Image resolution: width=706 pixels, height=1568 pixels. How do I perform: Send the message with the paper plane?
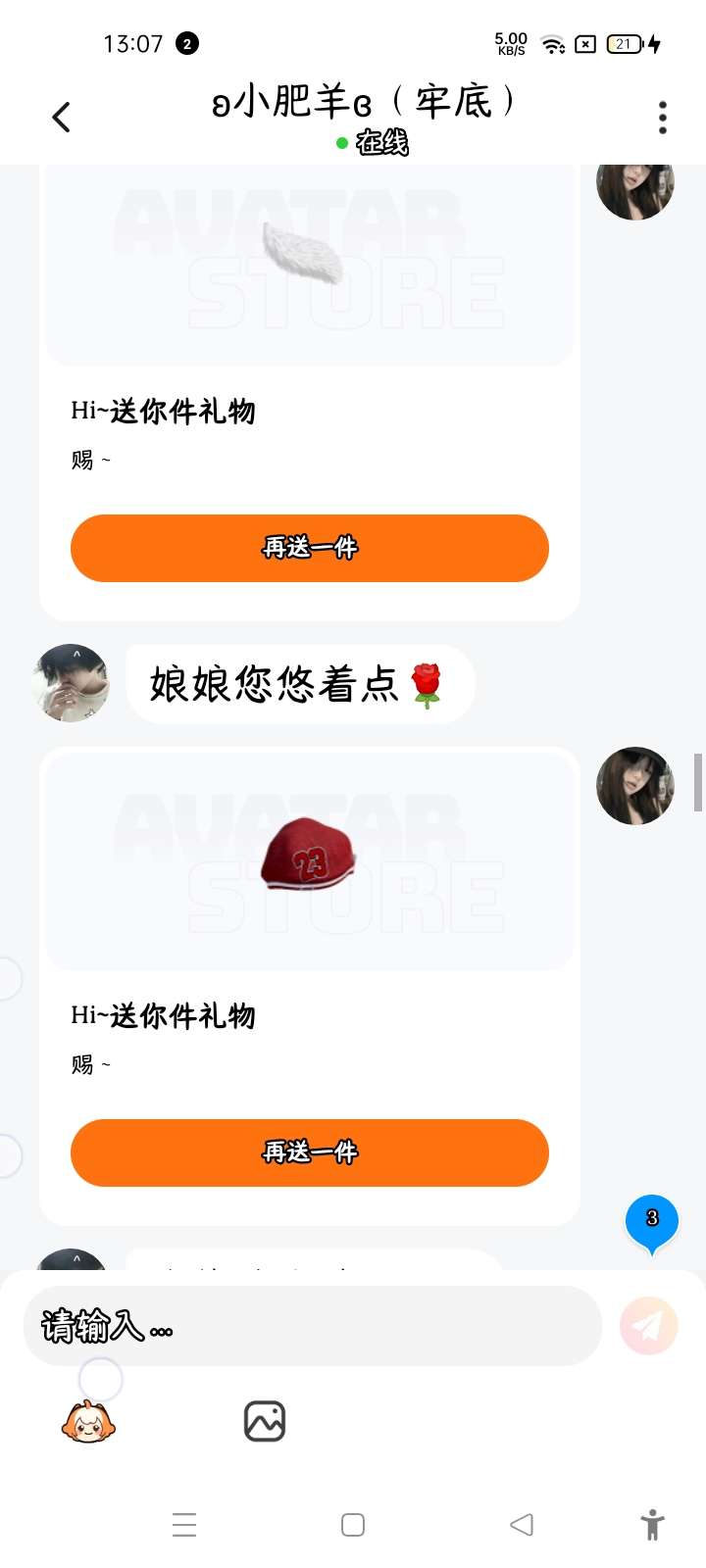648,1326
